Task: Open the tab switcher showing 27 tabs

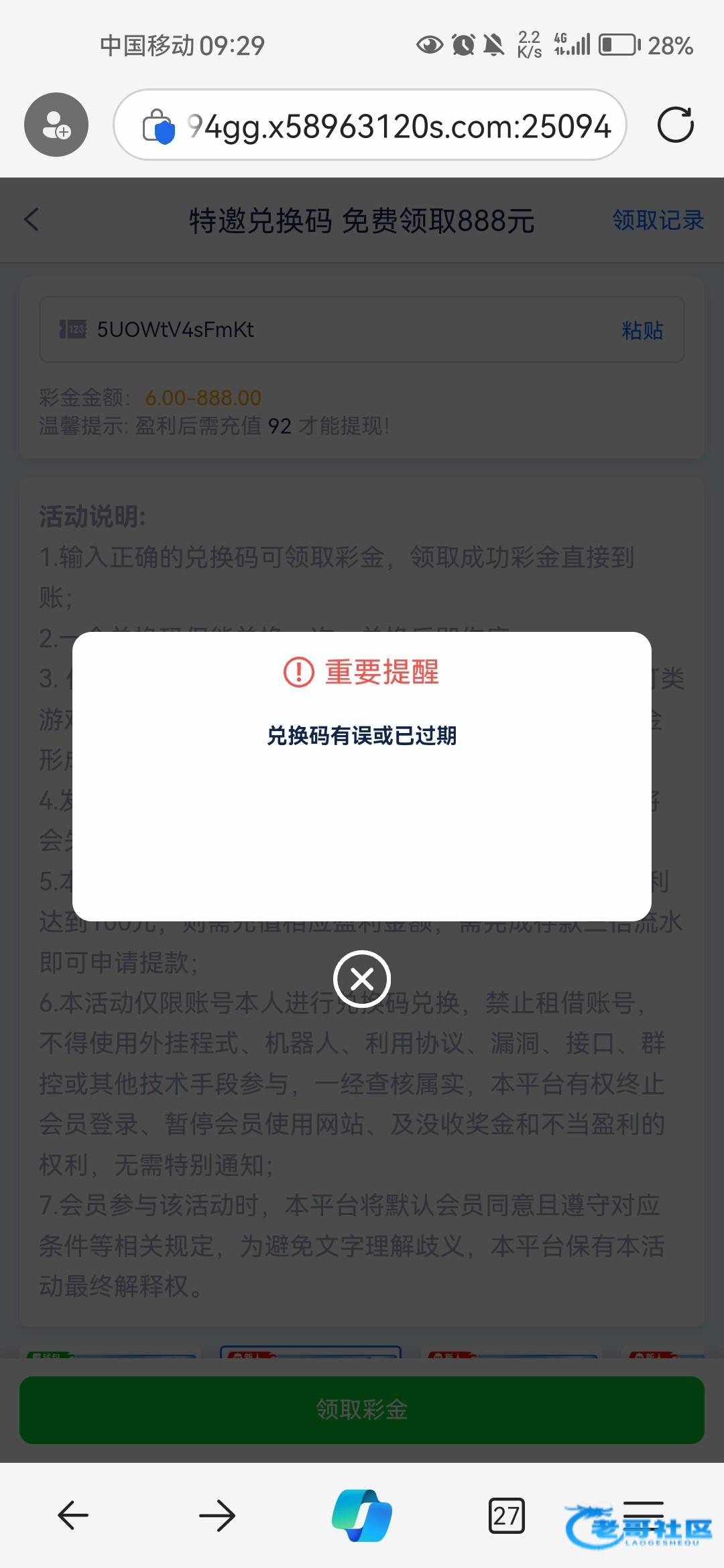Action: coord(506,1516)
